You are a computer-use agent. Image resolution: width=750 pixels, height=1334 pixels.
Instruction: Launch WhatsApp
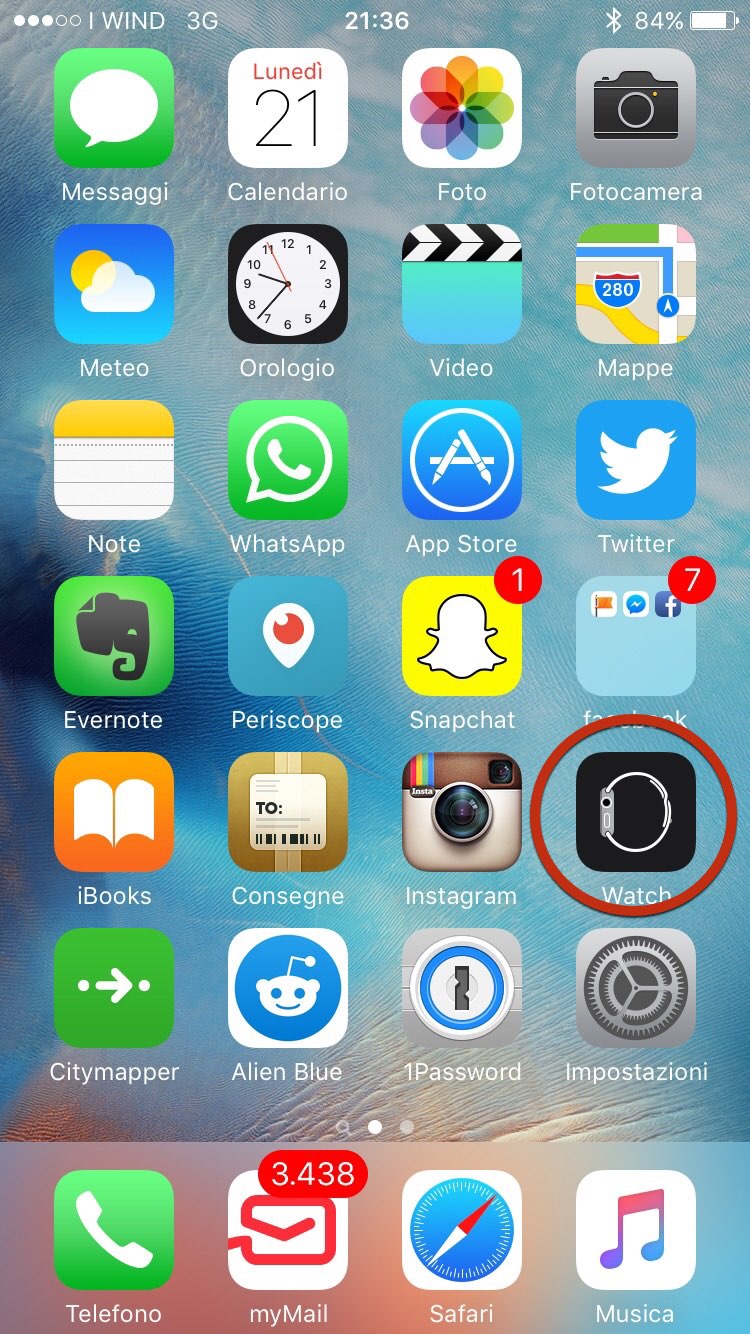pyautogui.click(x=288, y=460)
